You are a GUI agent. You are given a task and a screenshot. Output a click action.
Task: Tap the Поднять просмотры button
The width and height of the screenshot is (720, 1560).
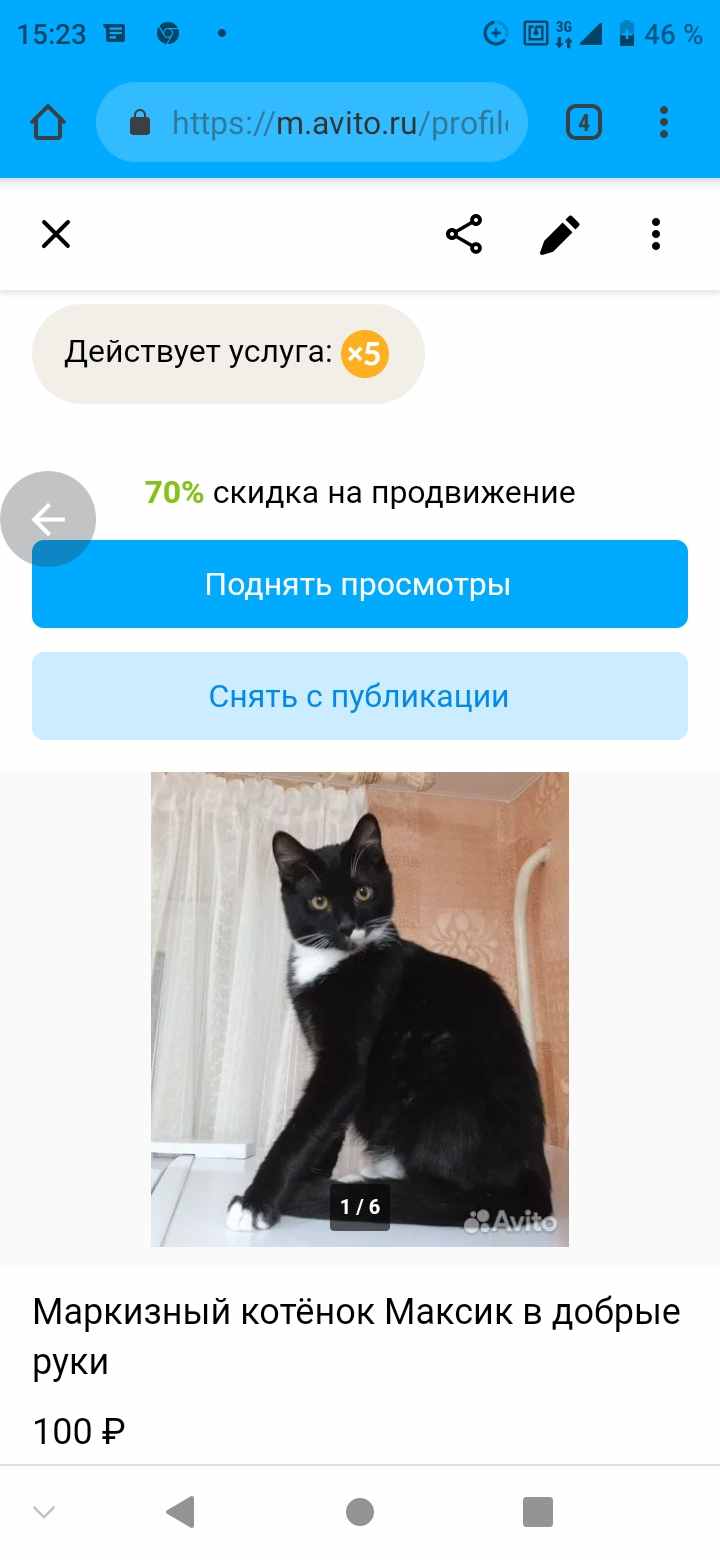click(360, 584)
